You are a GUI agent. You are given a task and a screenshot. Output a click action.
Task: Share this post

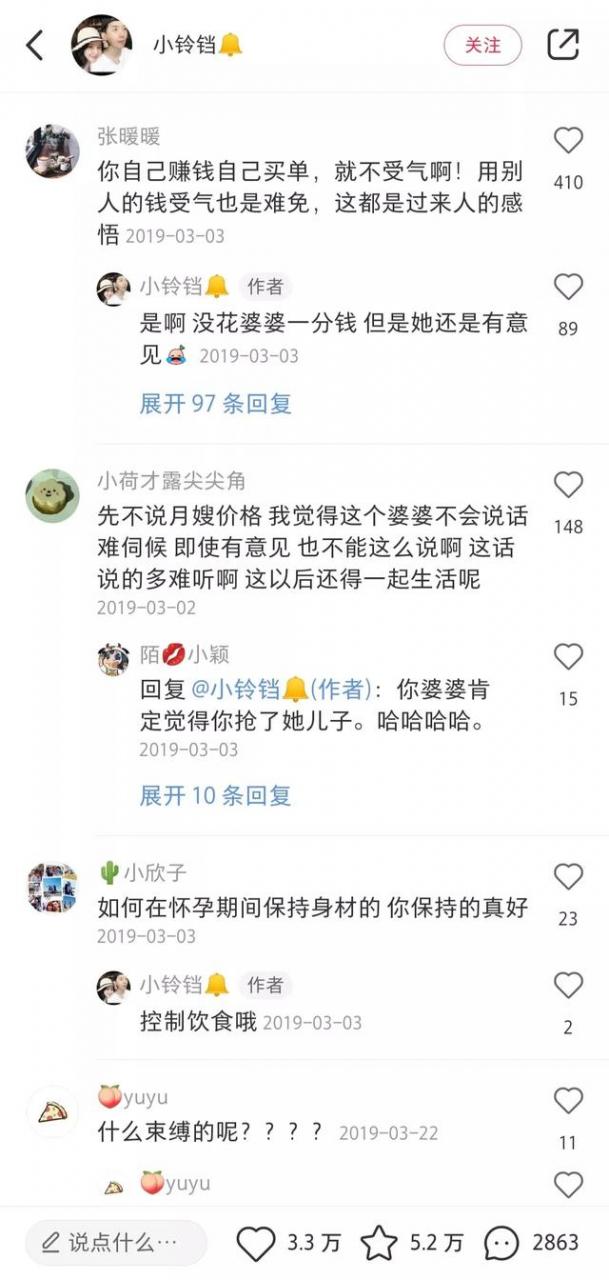[563, 45]
